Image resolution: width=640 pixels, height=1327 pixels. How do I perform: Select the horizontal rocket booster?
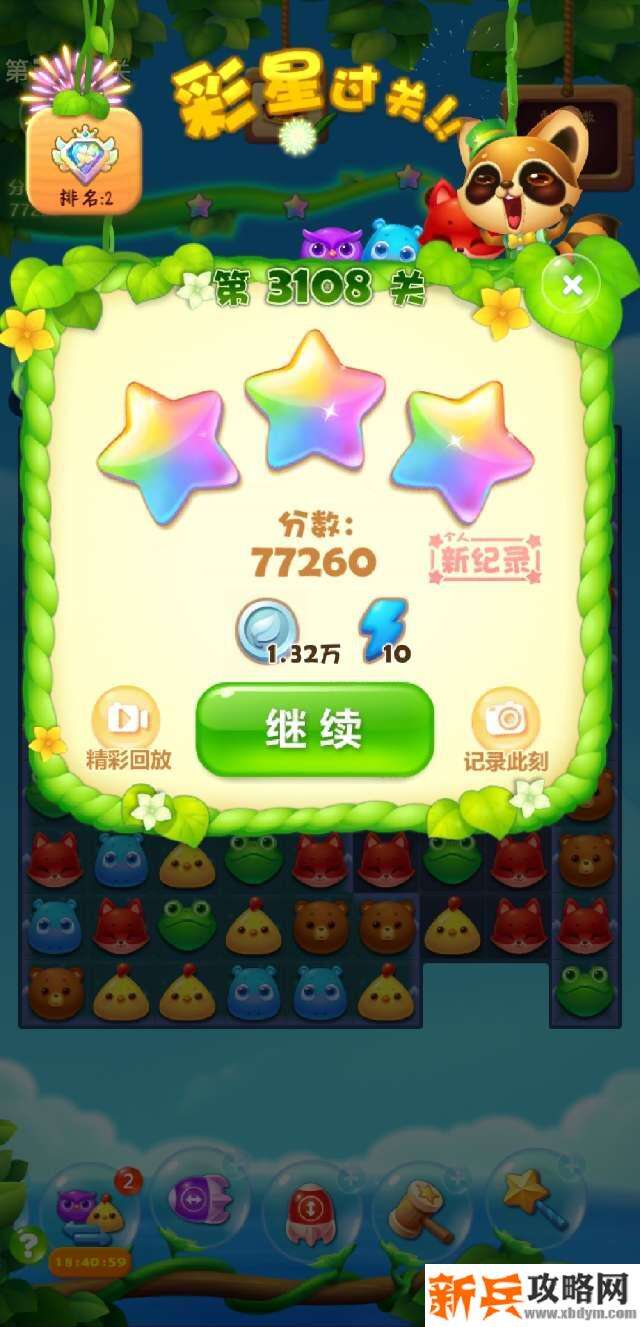tap(201, 1198)
